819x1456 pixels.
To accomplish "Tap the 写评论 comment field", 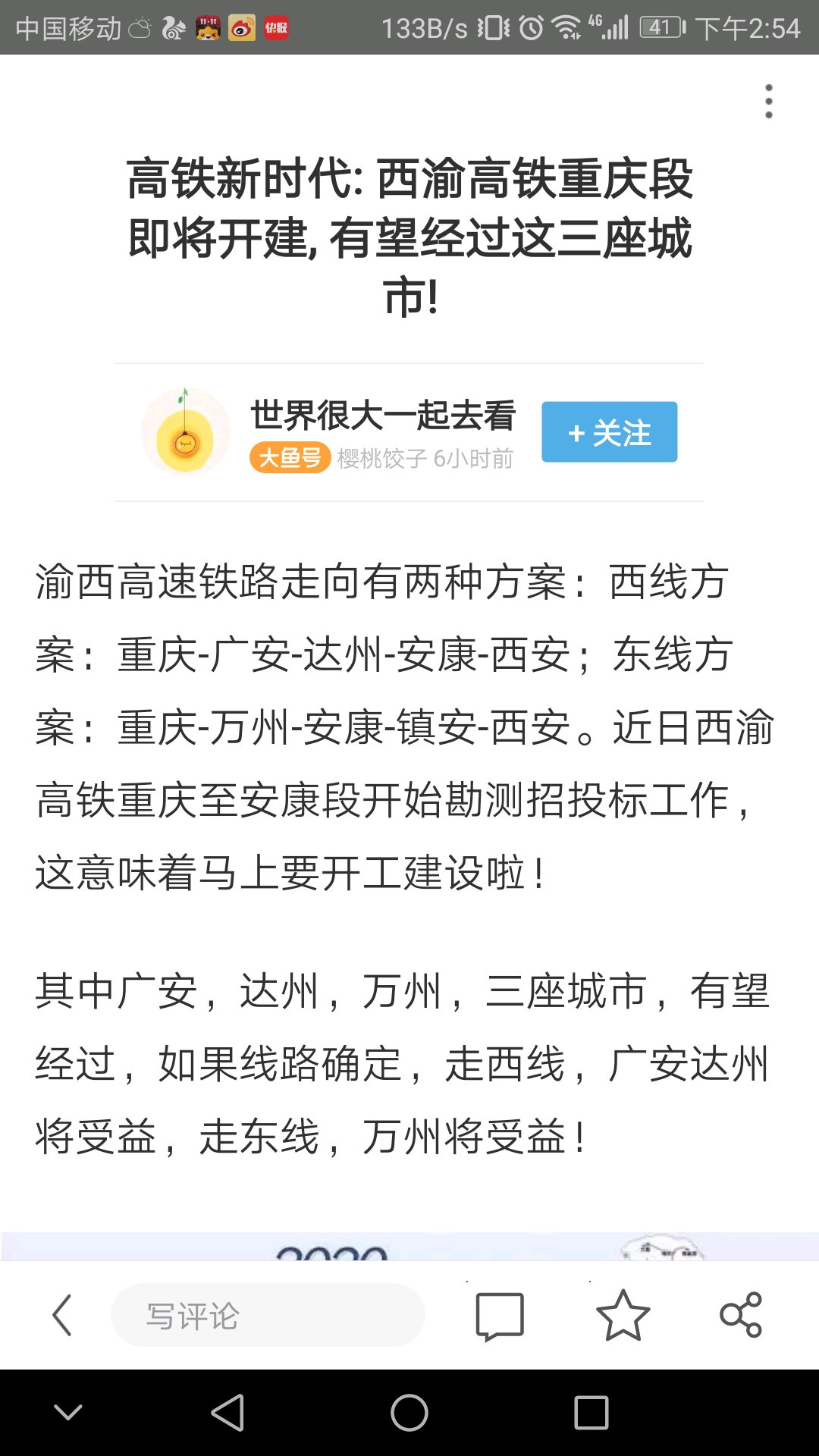I will pos(268,1316).
